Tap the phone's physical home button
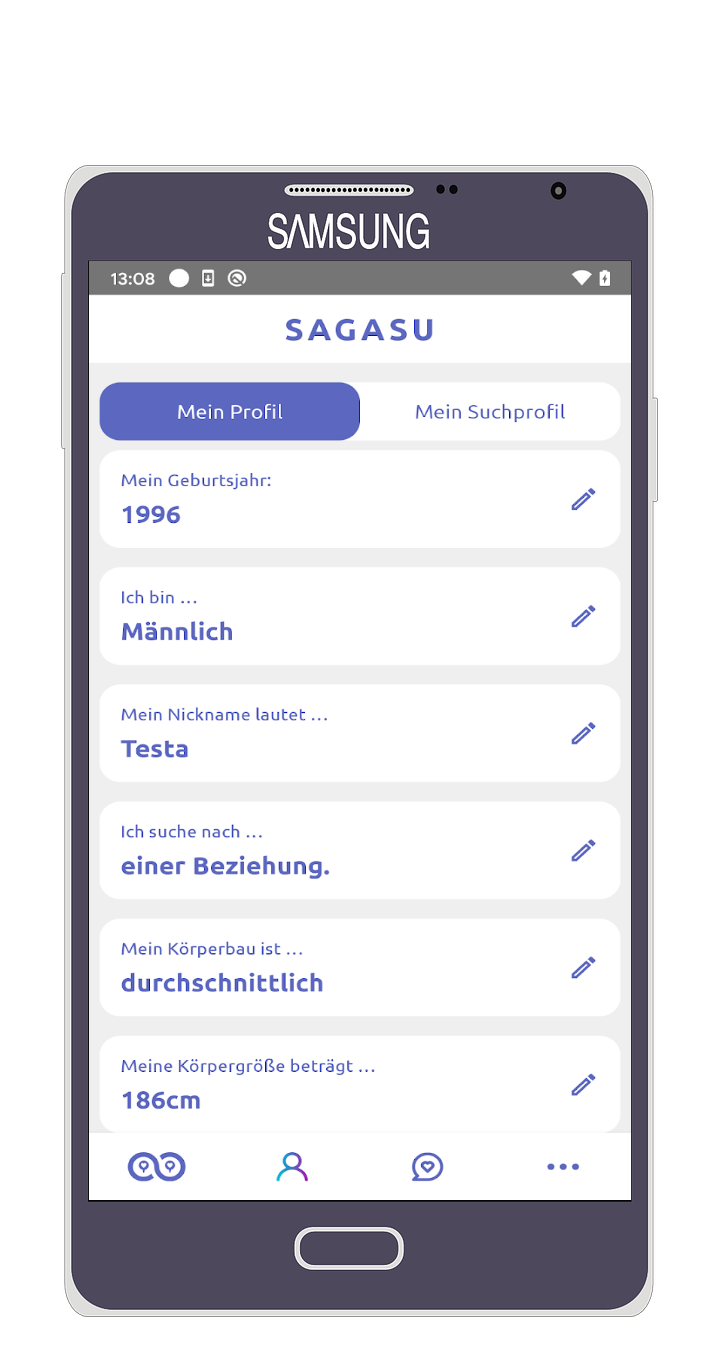Viewport: 720px width, 1355px height. [x=349, y=1248]
